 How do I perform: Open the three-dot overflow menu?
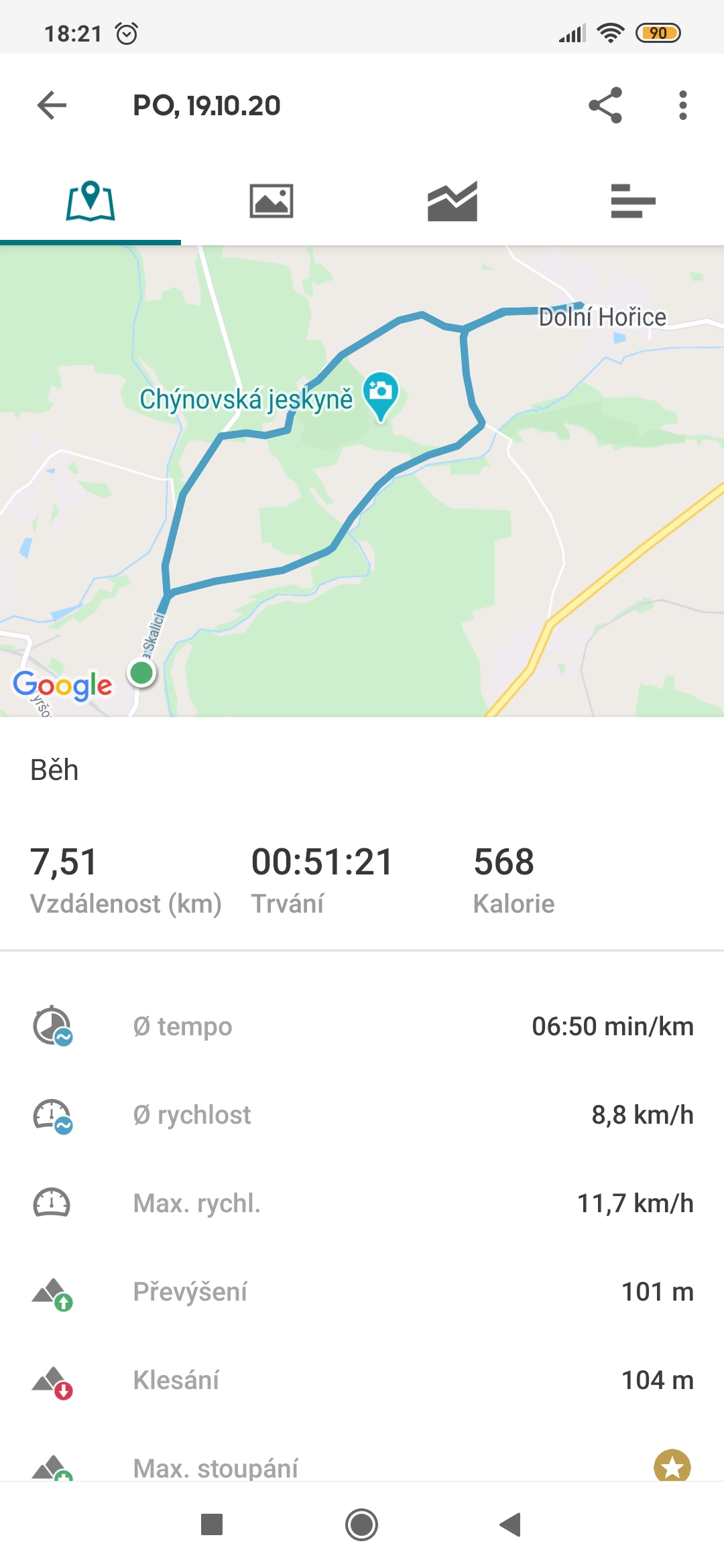[682, 105]
